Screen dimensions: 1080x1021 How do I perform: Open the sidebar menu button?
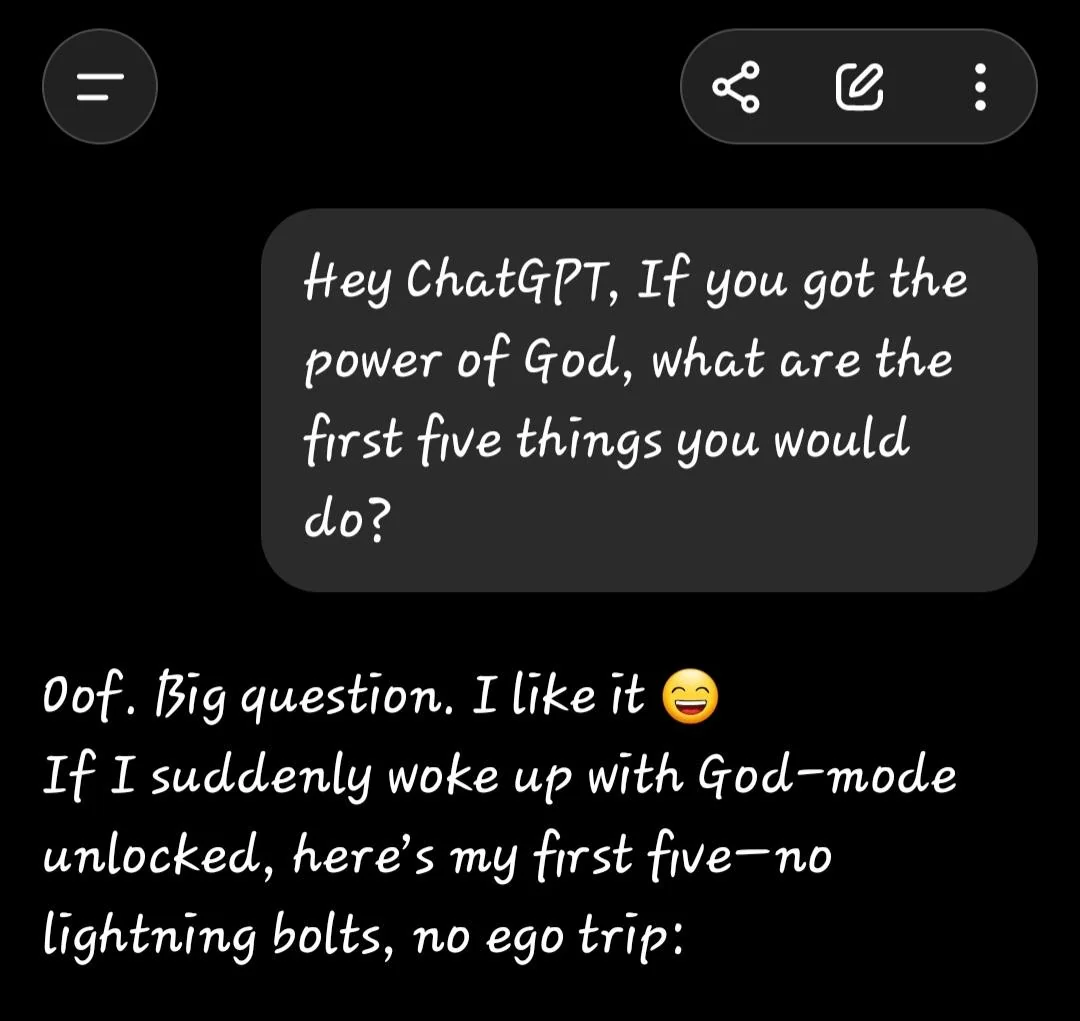click(99, 87)
